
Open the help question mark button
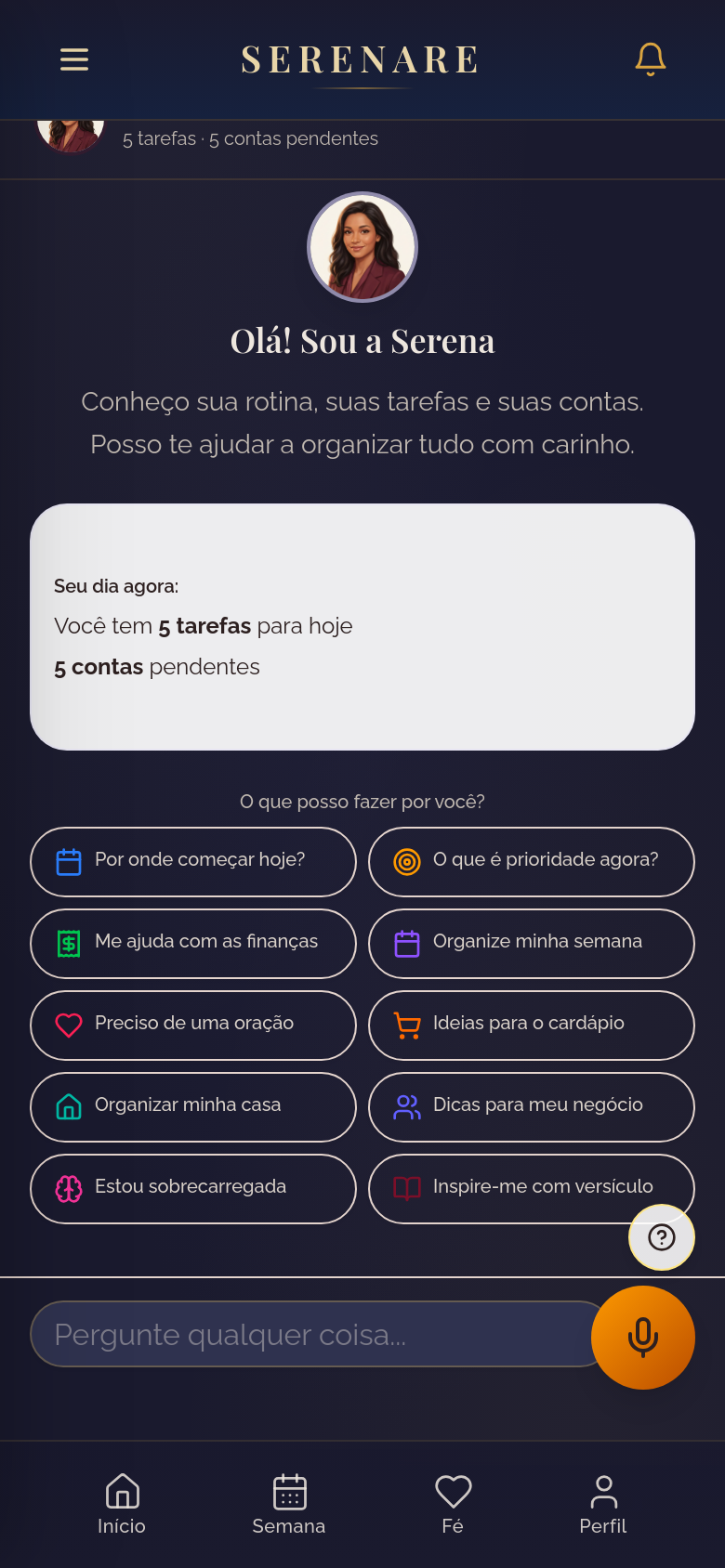(661, 1237)
